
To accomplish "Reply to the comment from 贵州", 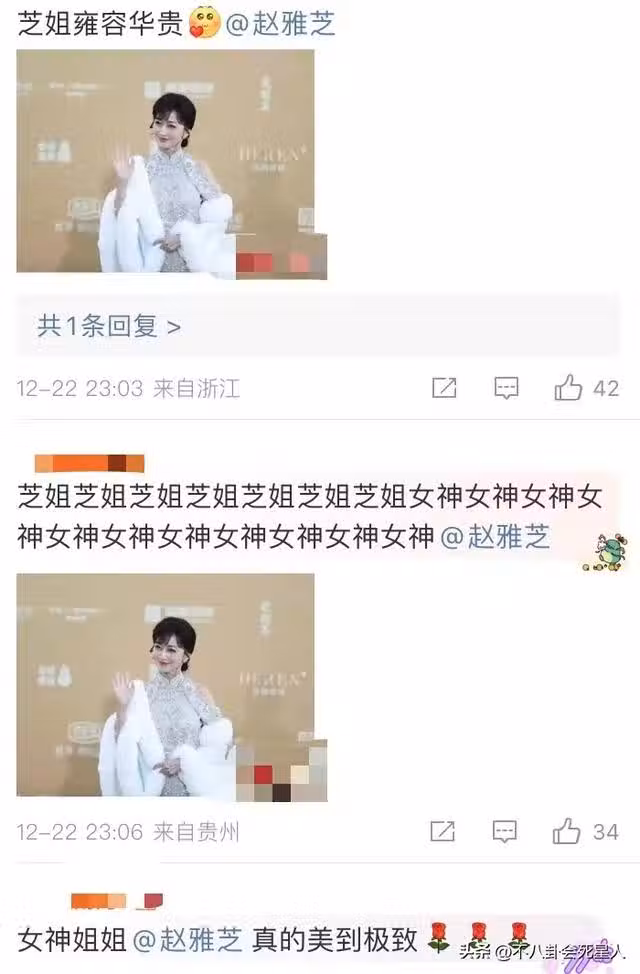I will pyautogui.click(x=506, y=830).
